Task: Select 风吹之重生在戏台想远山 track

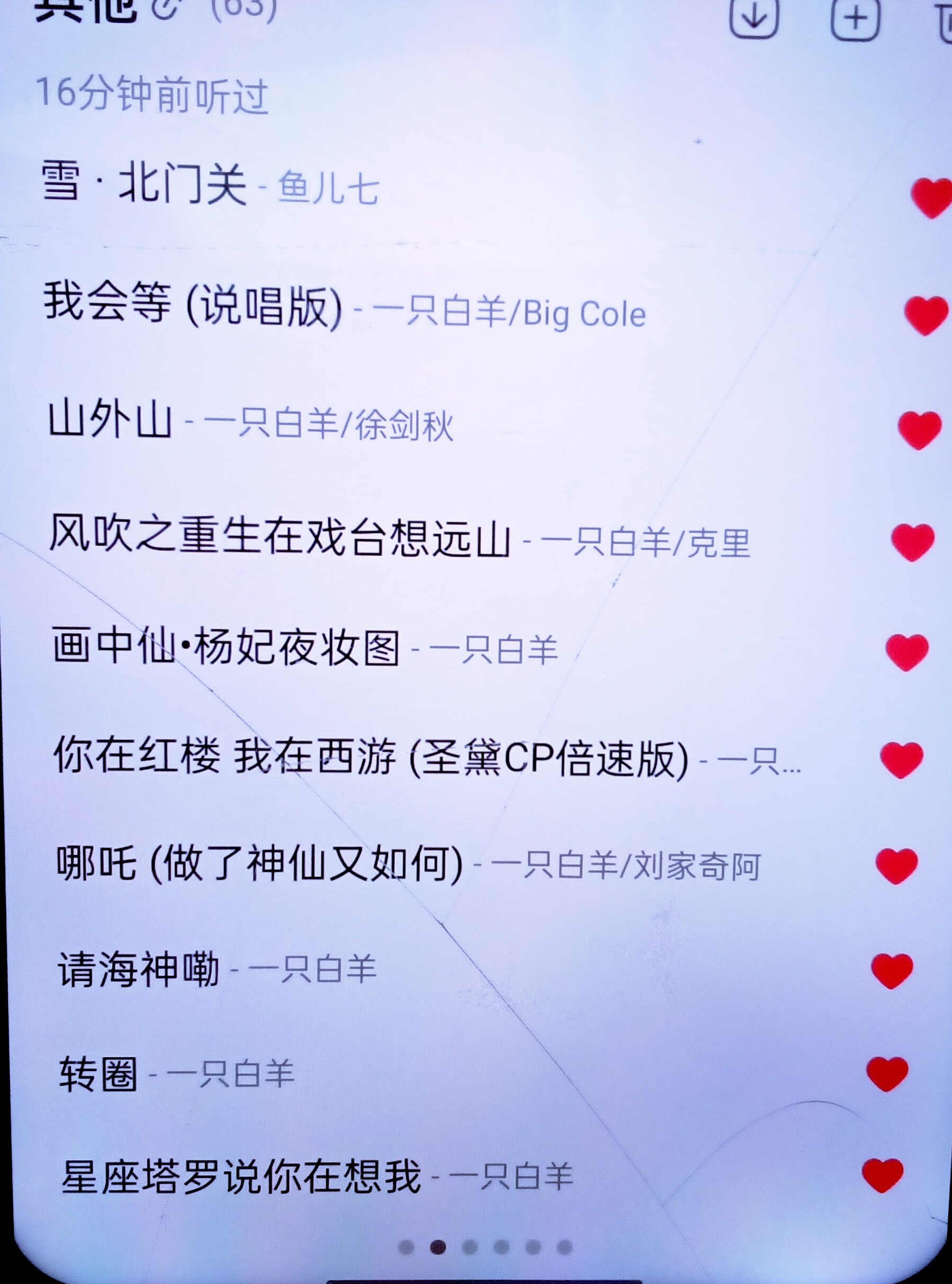Action: (x=280, y=536)
